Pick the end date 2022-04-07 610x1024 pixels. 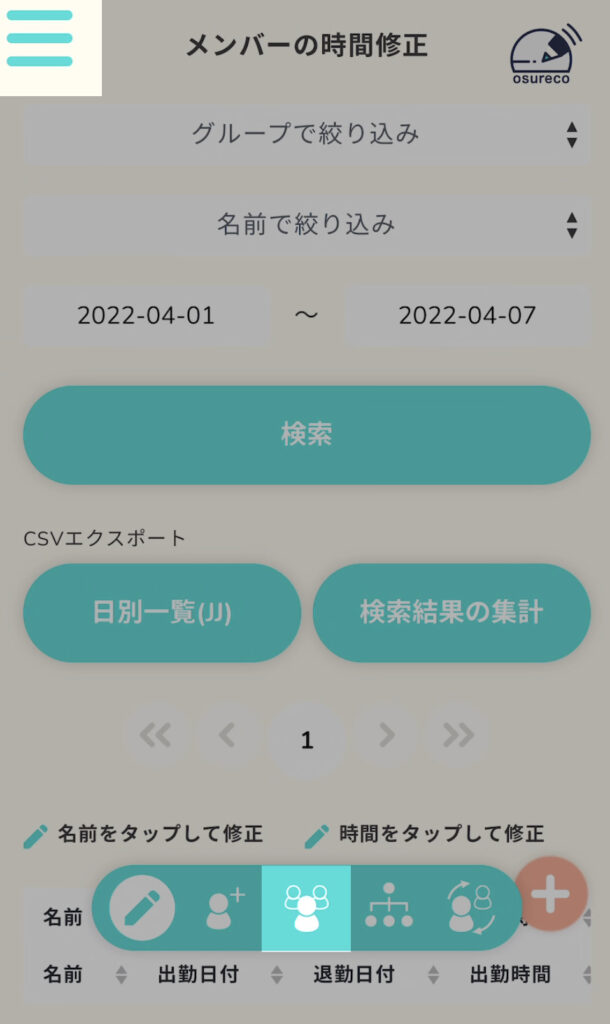pyautogui.click(x=467, y=316)
